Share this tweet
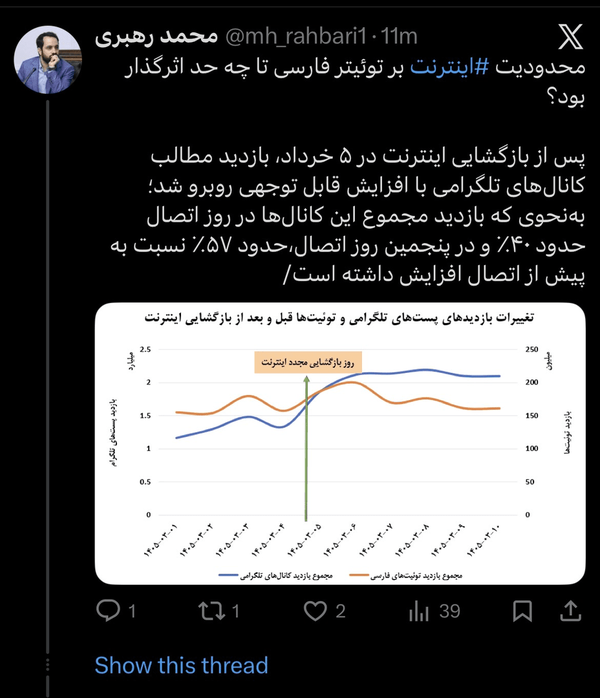The width and height of the screenshot is (600, 698). coord(570,611)
